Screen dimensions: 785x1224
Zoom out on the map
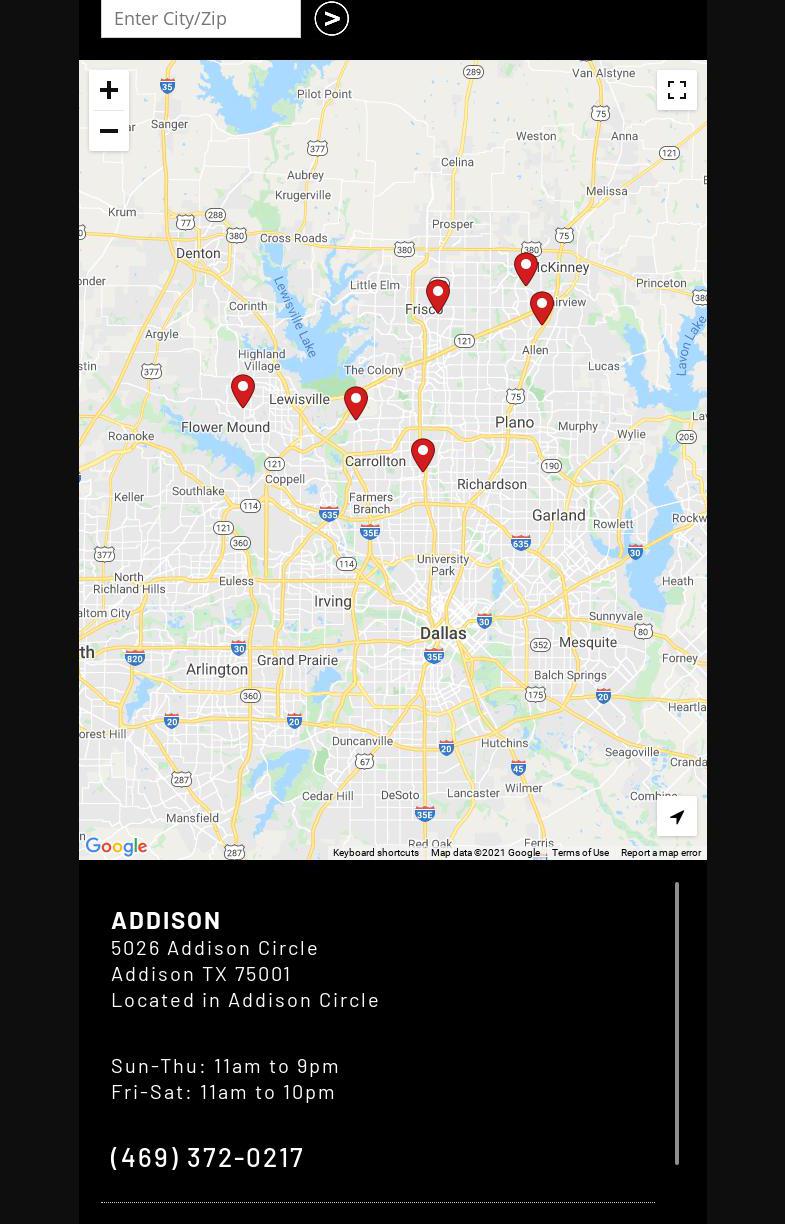tap(109, 131)
